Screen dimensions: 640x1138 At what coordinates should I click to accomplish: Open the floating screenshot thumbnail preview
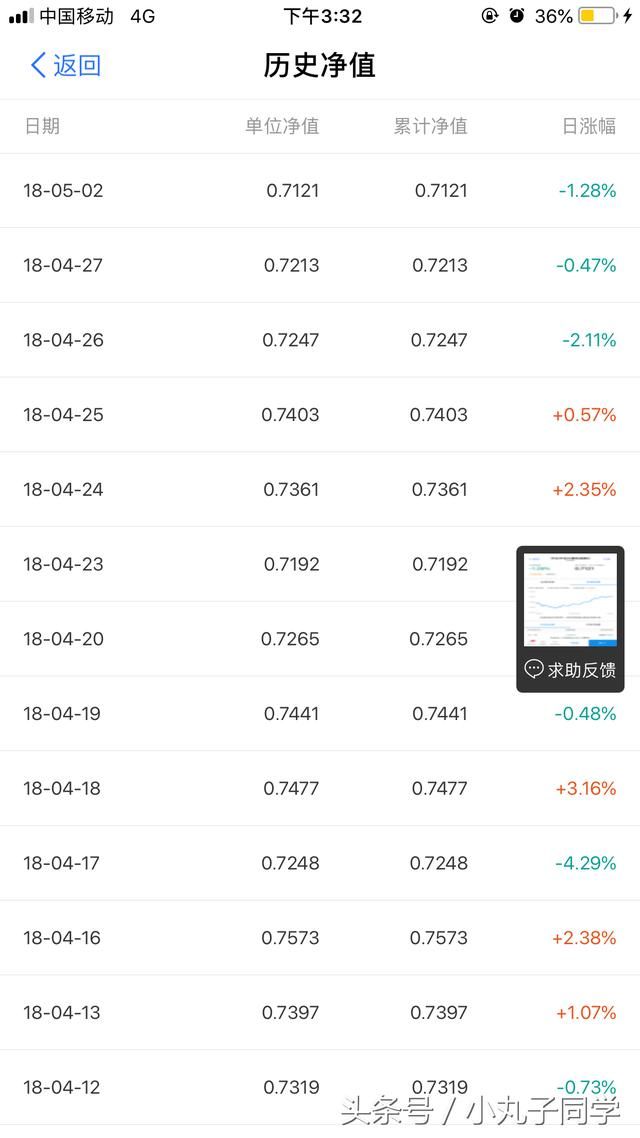click(570, 600)
